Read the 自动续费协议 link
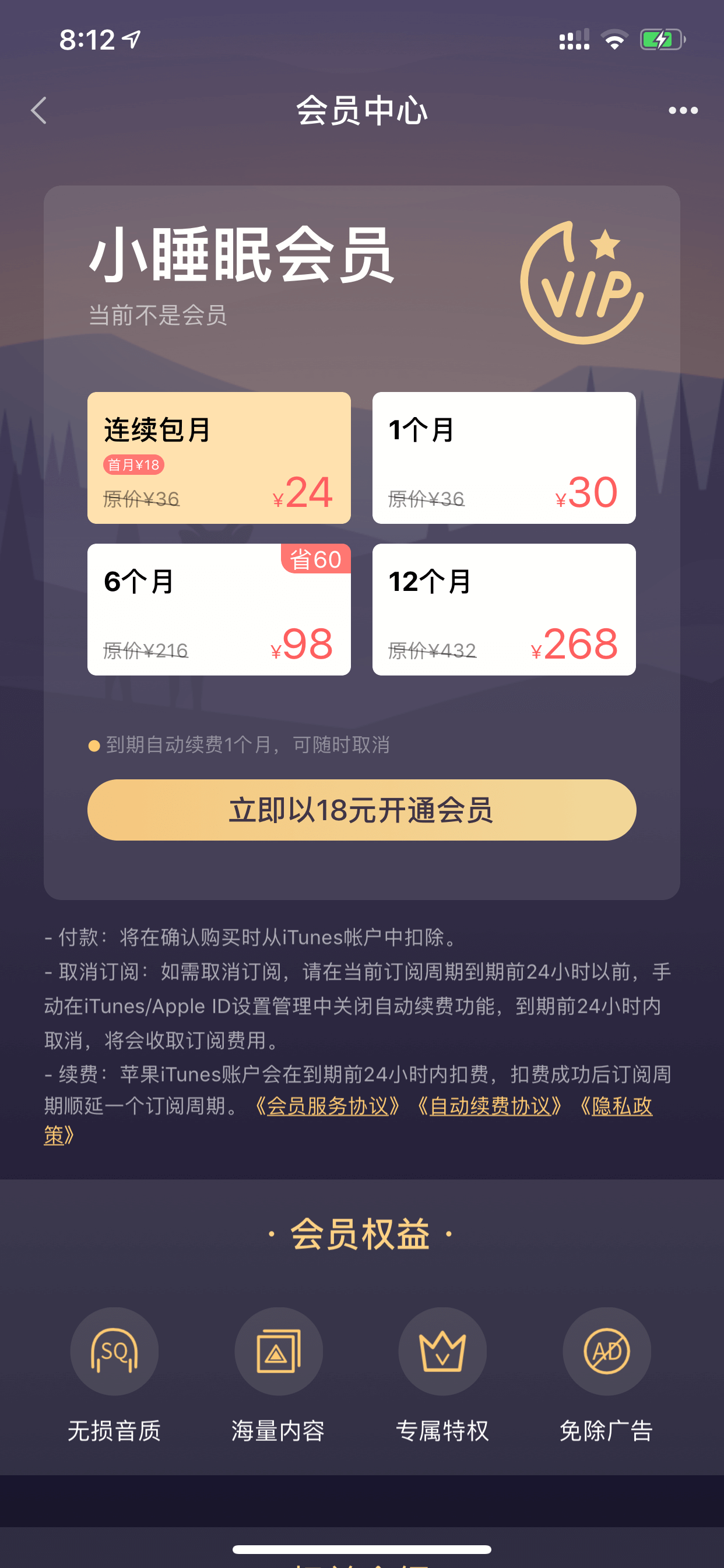The image size is (724, 1568). [490, 1105]
